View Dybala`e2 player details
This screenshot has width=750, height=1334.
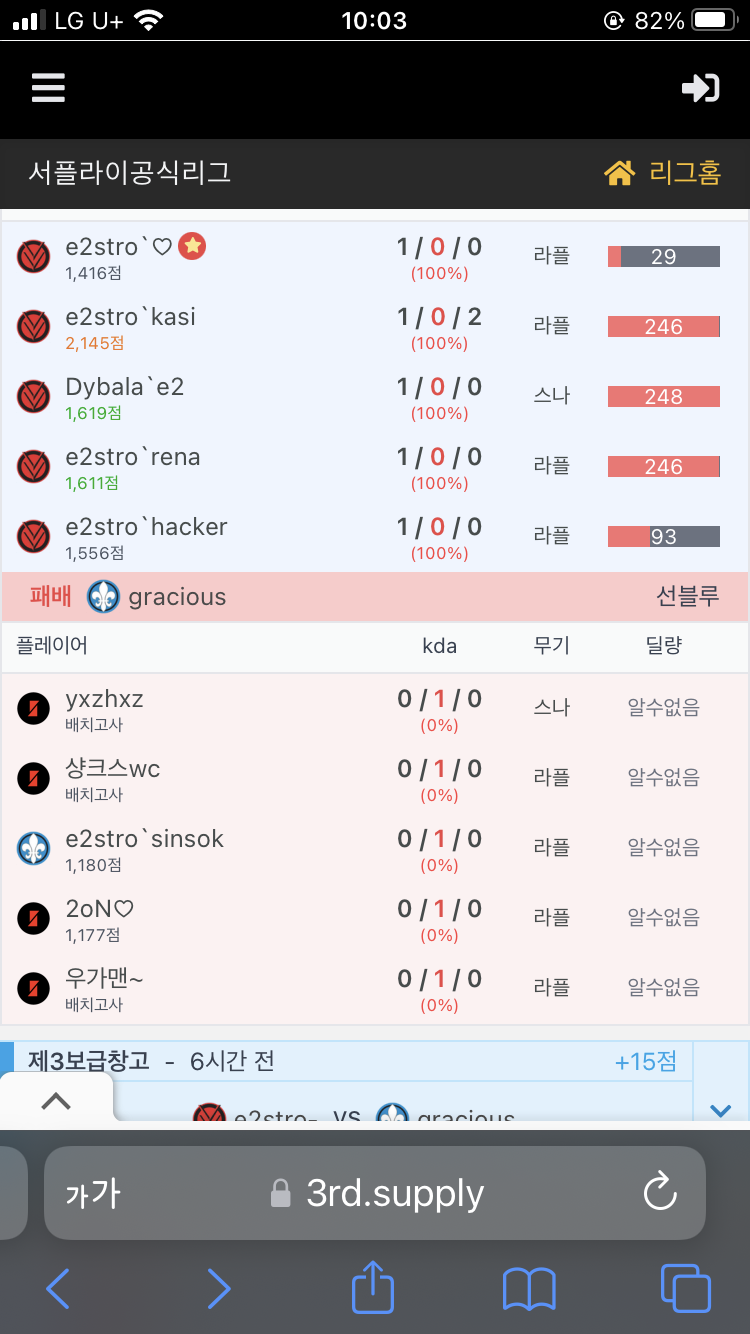pyautogui.click(x=124, y=388)
